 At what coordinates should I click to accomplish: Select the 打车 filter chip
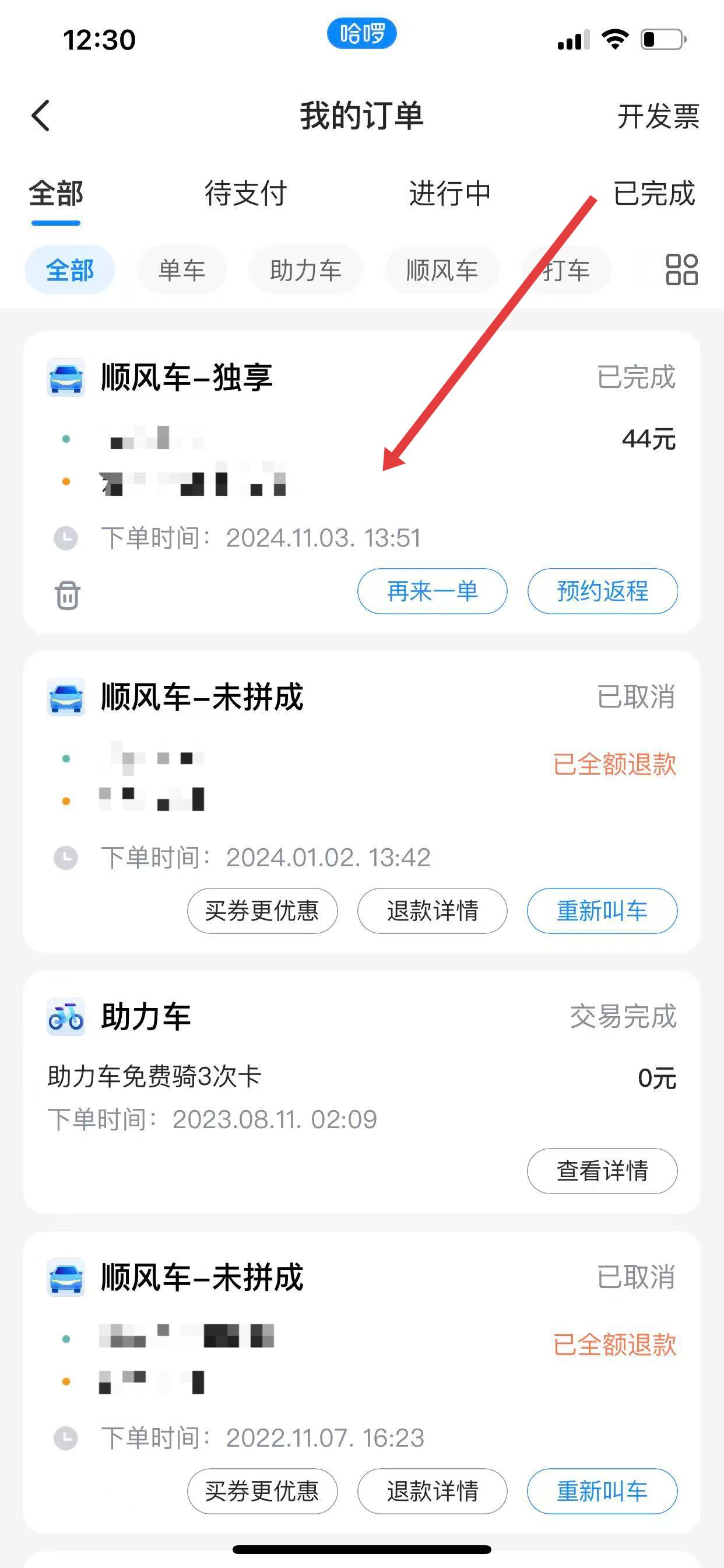pyautogui.click(x=567, y=270)
